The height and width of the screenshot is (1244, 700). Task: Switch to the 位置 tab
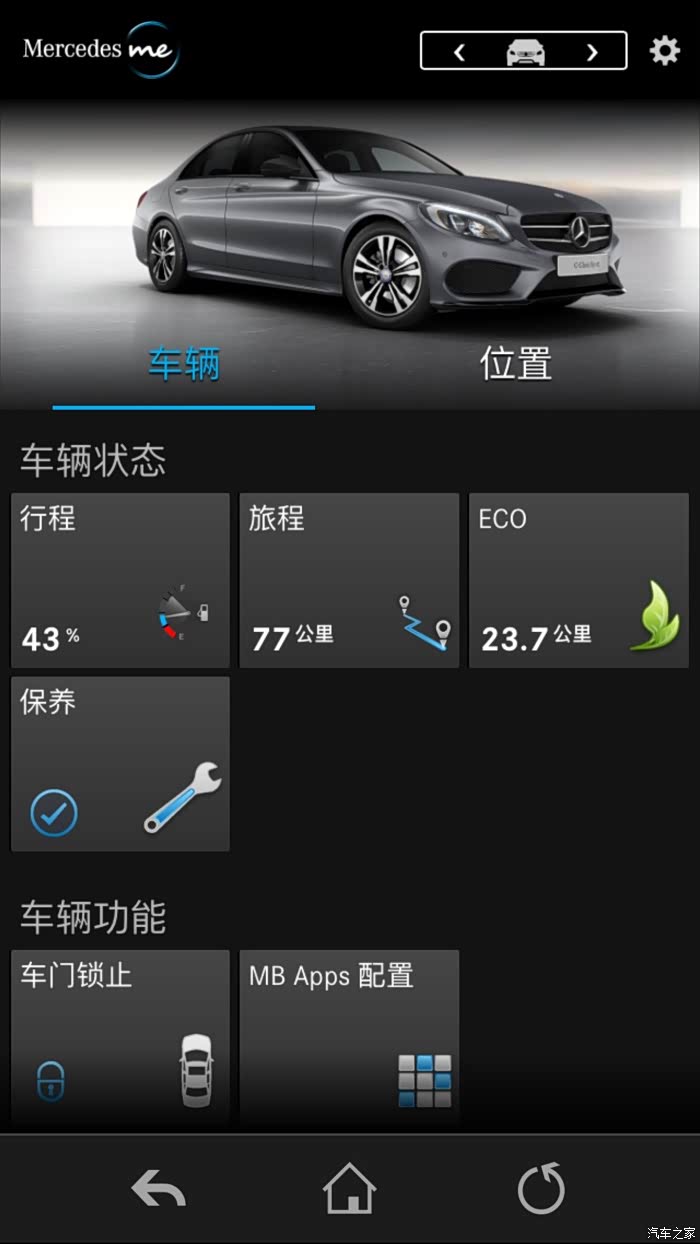pos(516,364)
